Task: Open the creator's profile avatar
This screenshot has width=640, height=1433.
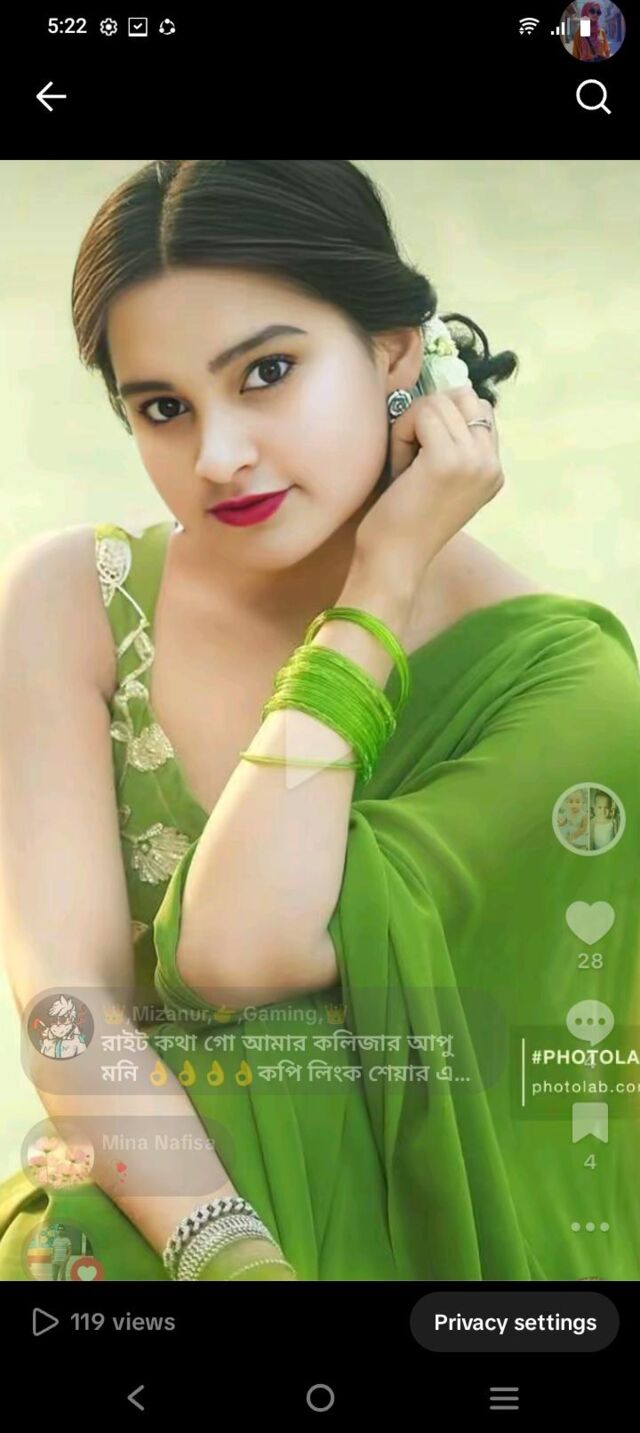Action: tap(589, 819)
